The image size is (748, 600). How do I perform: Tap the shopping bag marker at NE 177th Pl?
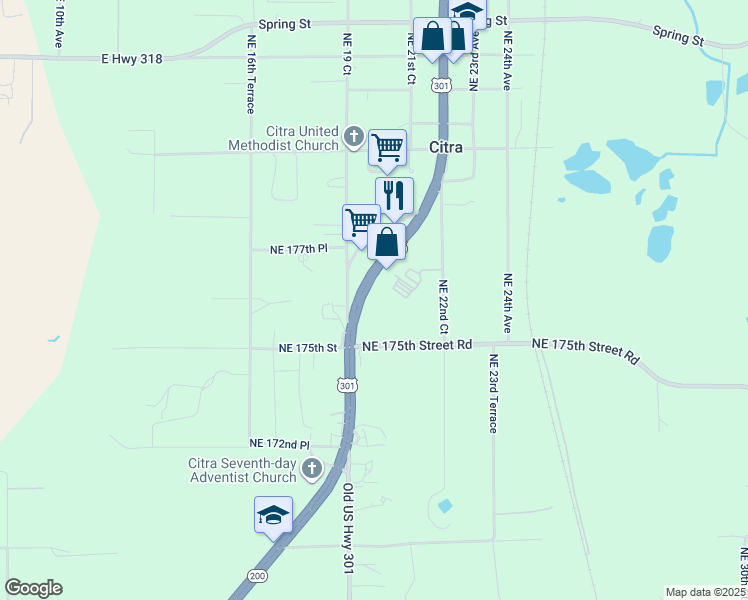tap(386, 242)
